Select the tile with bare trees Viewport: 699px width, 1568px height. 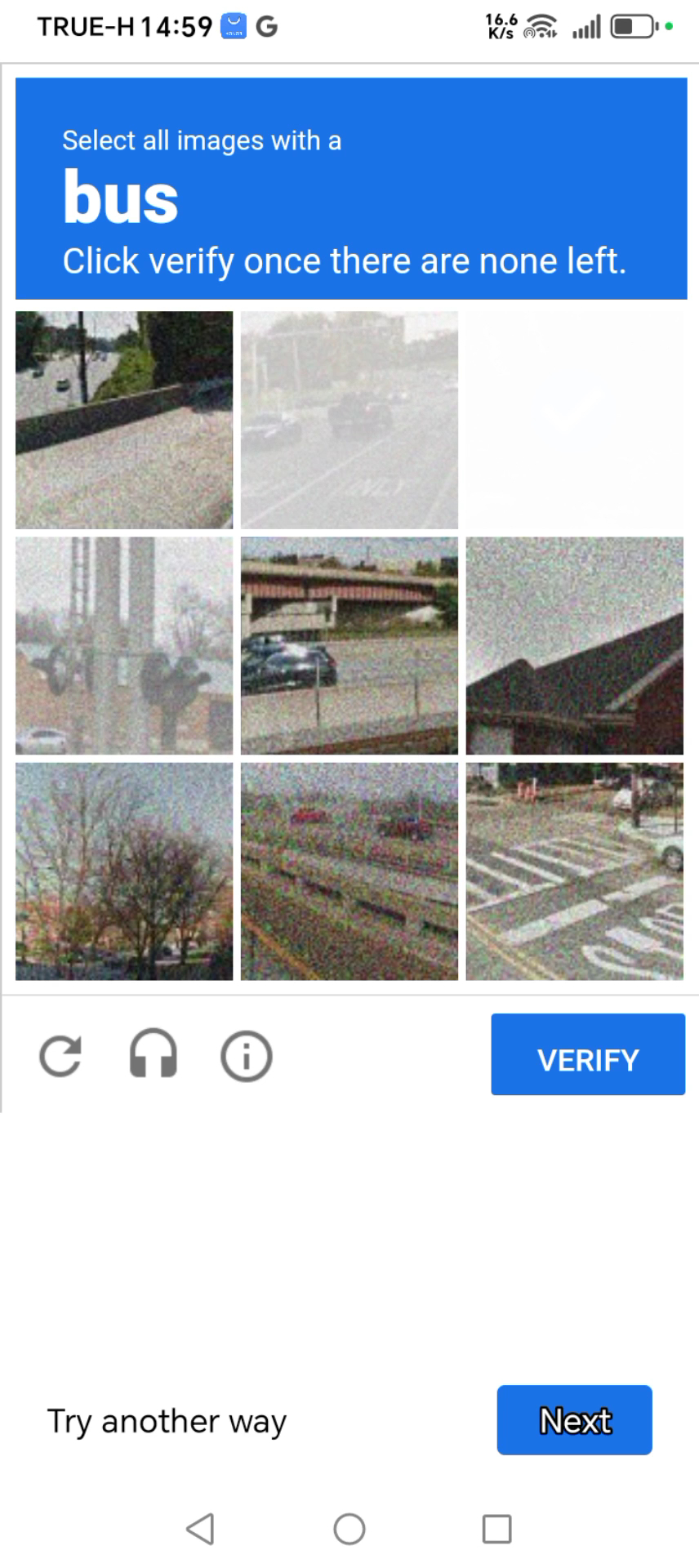[x=124, y=871]
